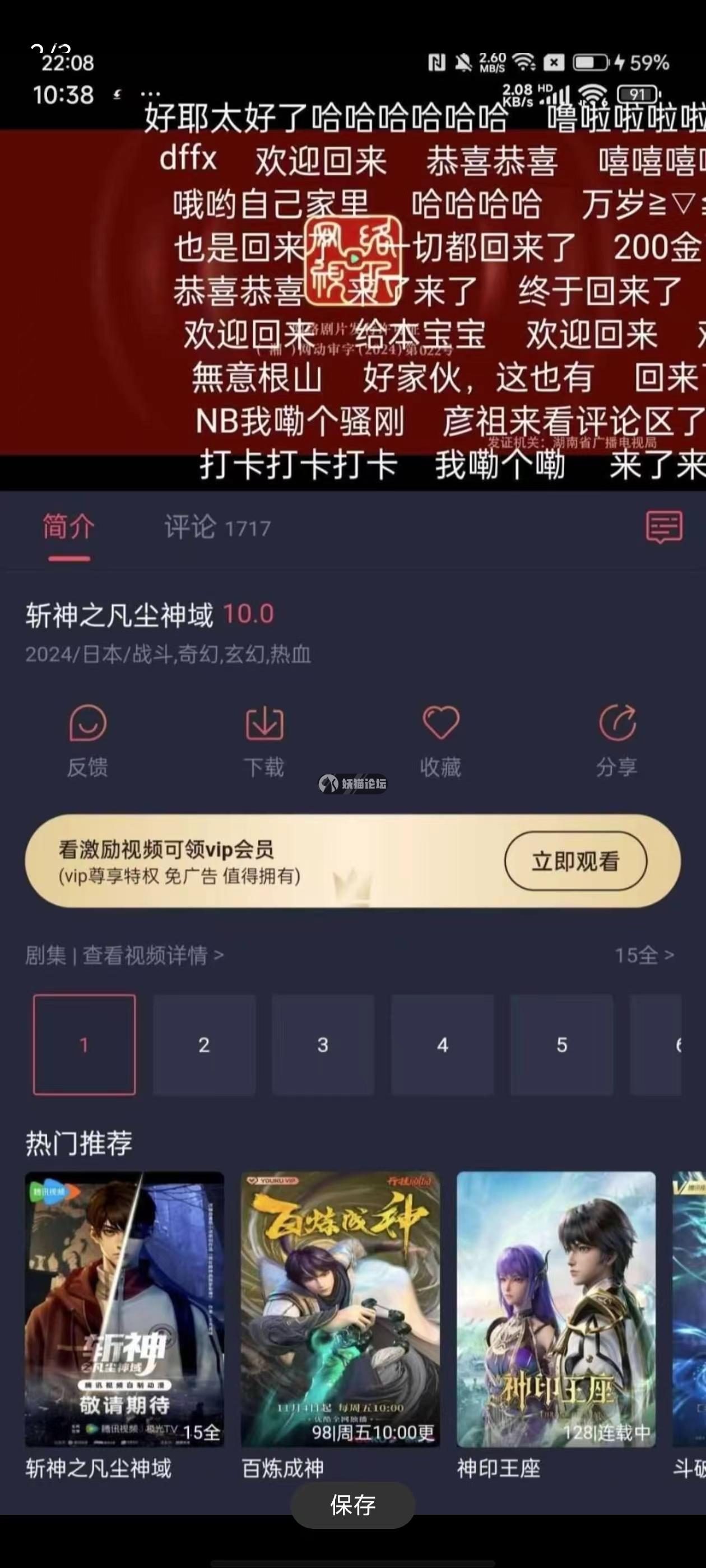Screen dimensions: 706x1568
Task: Play episode 2
Action: point(203,1044)
